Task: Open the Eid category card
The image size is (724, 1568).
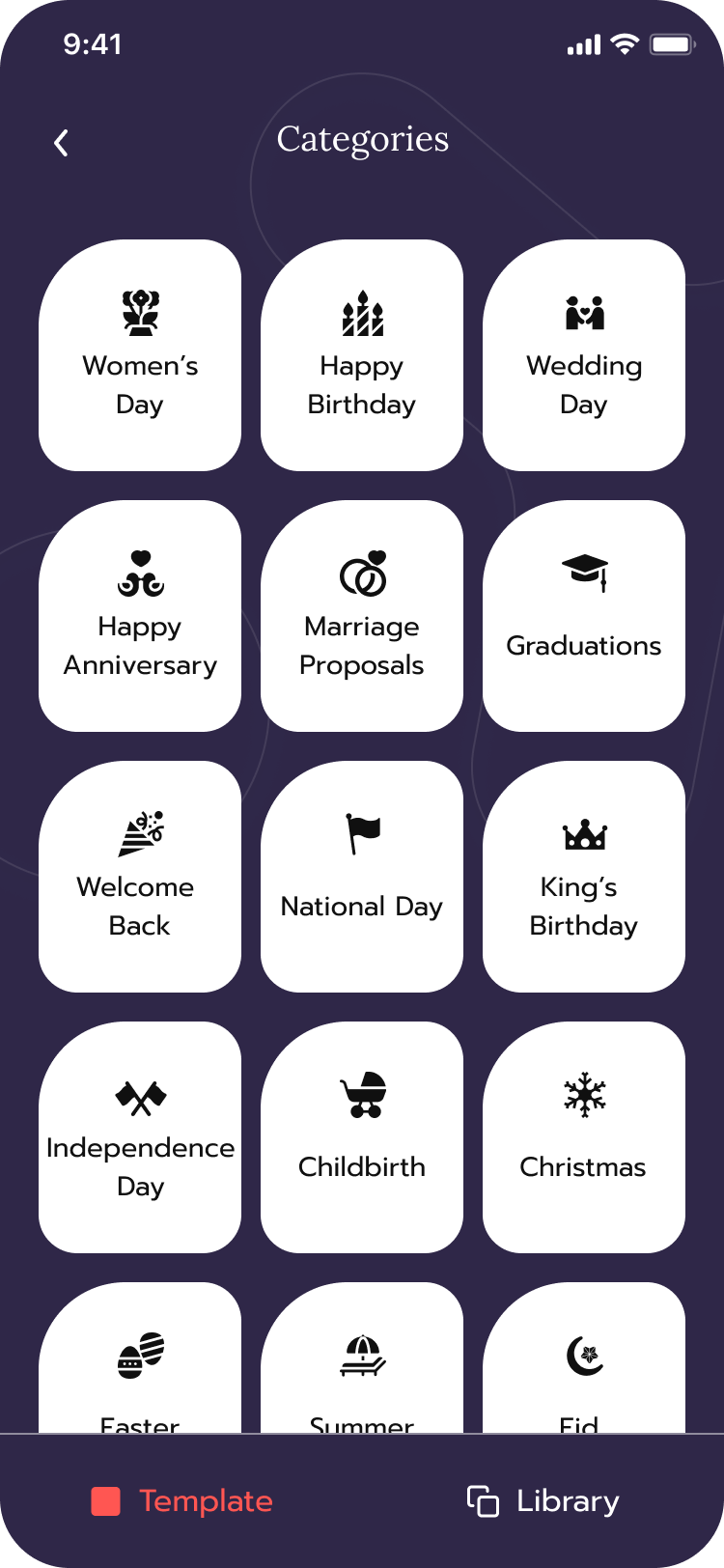Action: click(584, 1361)
